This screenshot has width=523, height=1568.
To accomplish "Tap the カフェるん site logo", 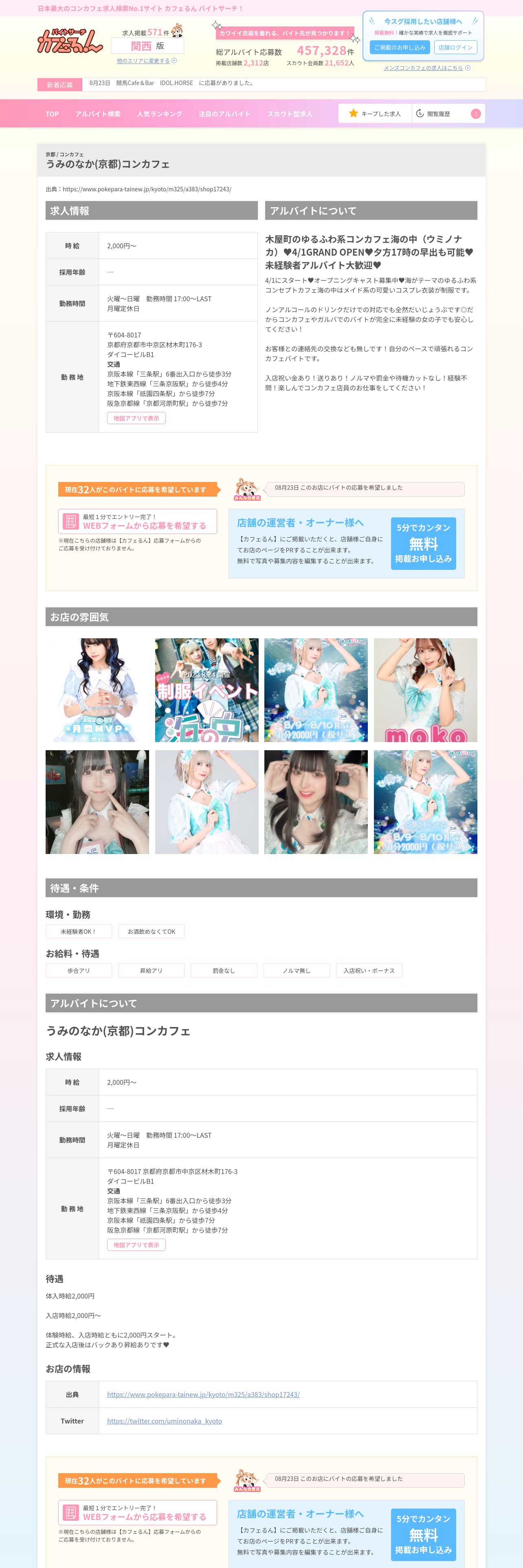I will click(69, 41).
